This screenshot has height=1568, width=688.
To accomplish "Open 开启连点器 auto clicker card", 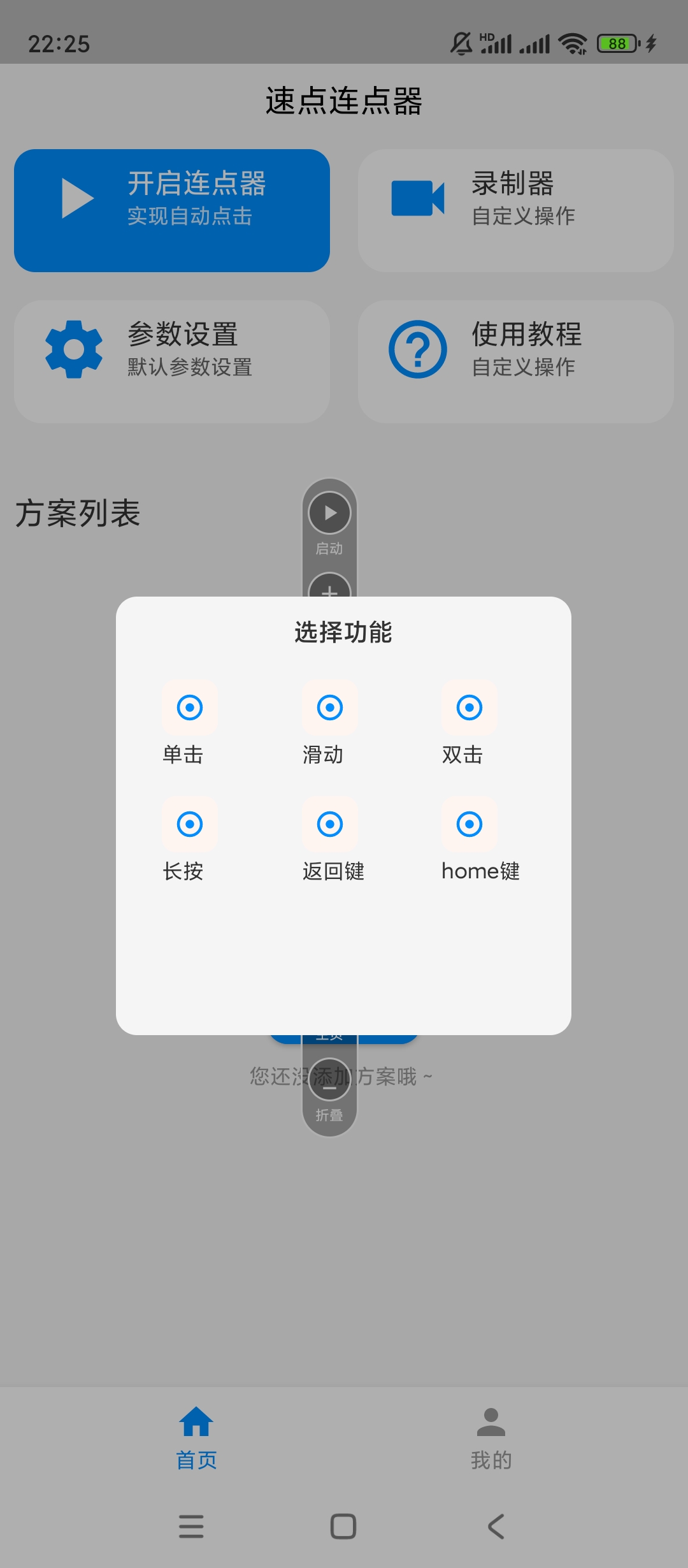I will 172,210.
